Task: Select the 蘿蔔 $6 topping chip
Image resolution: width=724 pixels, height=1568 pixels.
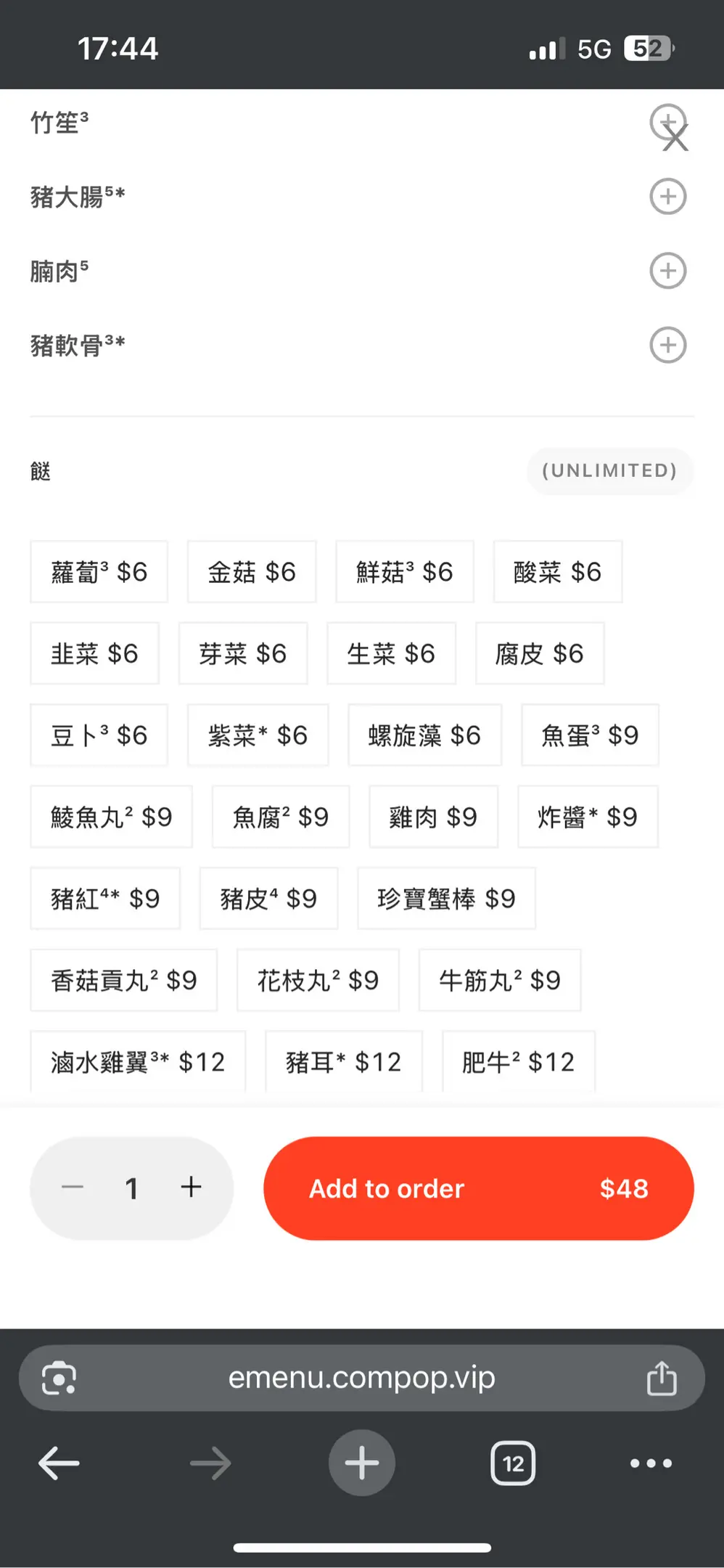Action: (99, 572)
